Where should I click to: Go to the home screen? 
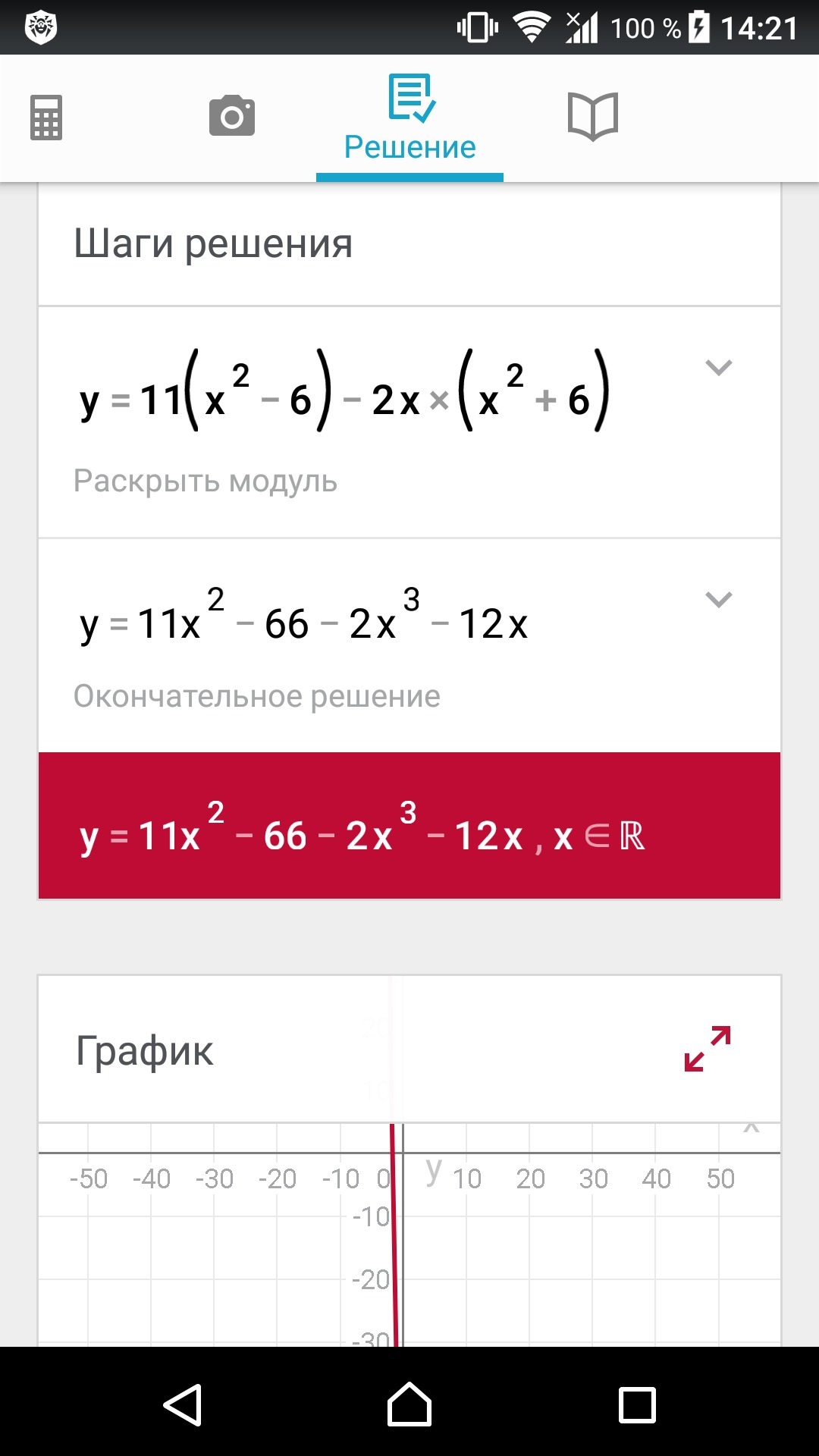pos(409,1404)
